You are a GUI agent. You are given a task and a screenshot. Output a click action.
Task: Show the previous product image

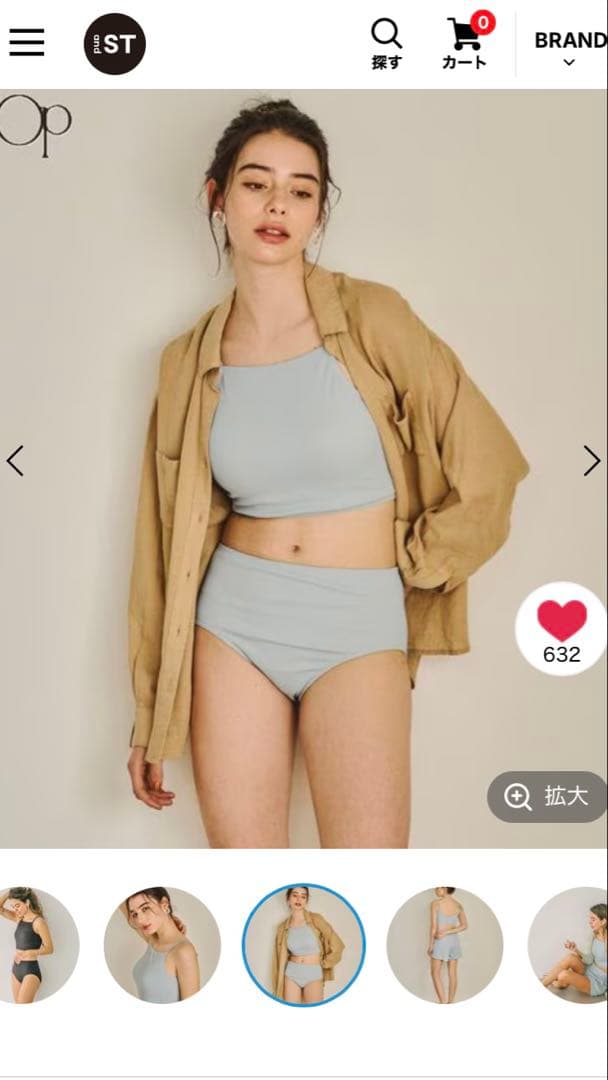tap(15, 460)
